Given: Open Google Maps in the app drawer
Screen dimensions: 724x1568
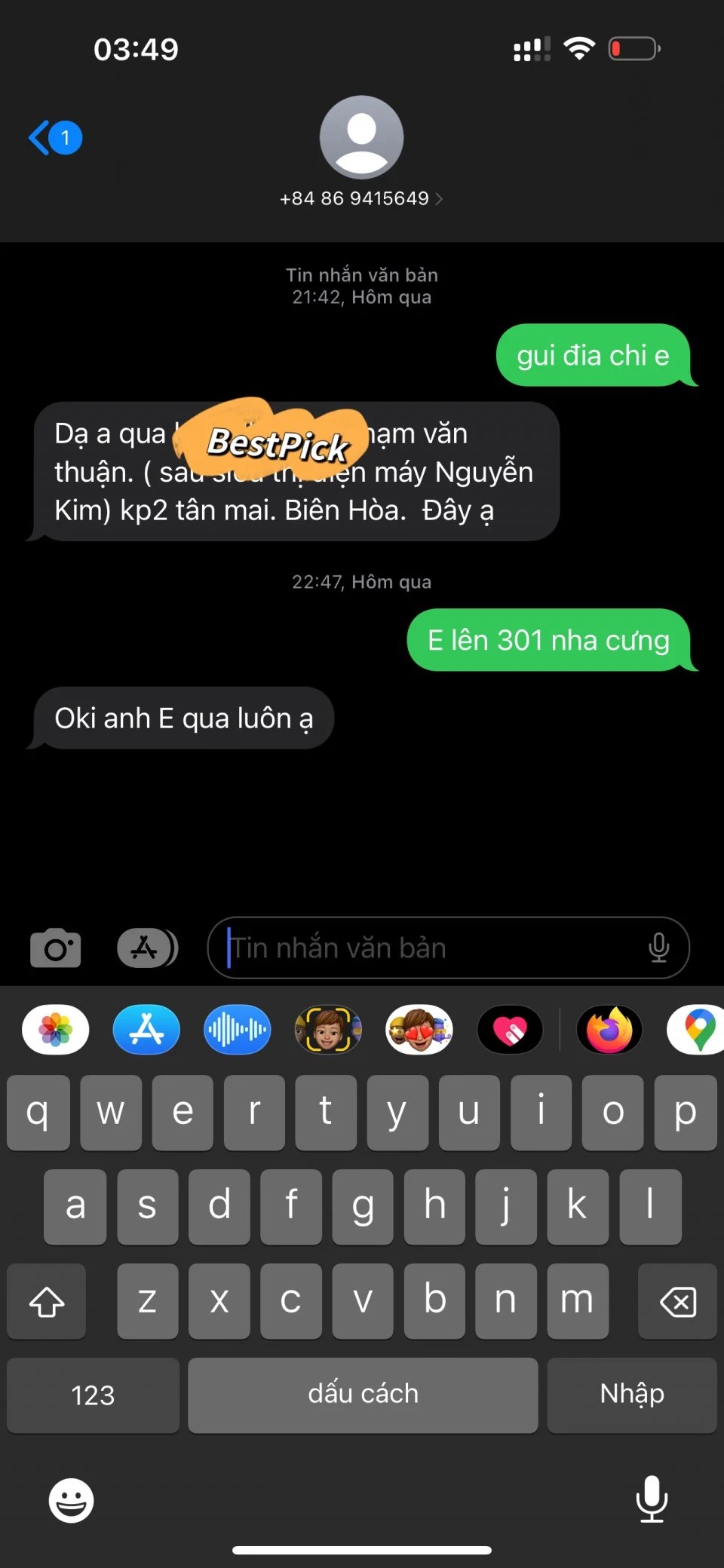Looking at the screenshot, I should 698,1030.
